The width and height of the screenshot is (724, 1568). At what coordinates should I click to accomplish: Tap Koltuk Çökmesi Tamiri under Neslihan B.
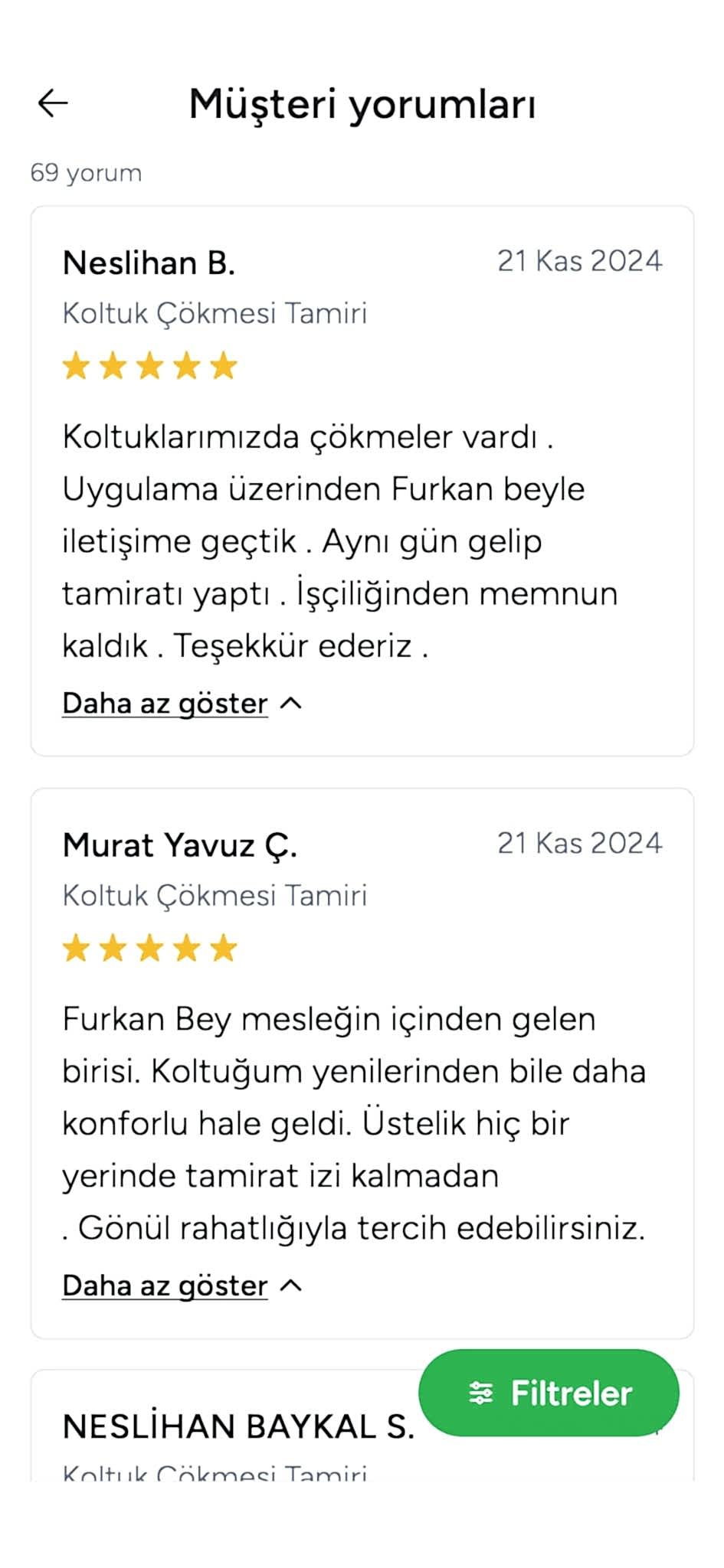coord(215,312)
